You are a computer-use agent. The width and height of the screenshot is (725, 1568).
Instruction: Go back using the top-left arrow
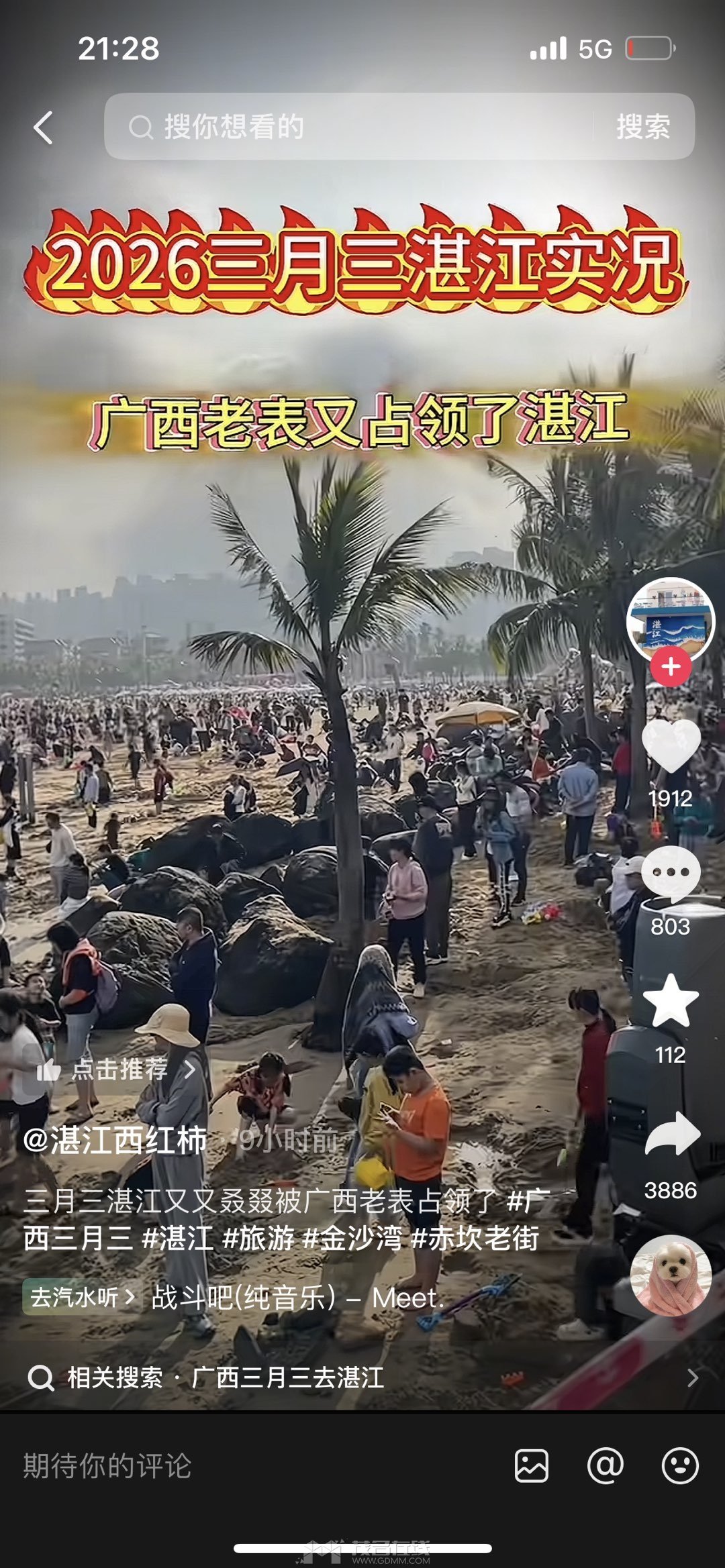click(x=44, y=127)
